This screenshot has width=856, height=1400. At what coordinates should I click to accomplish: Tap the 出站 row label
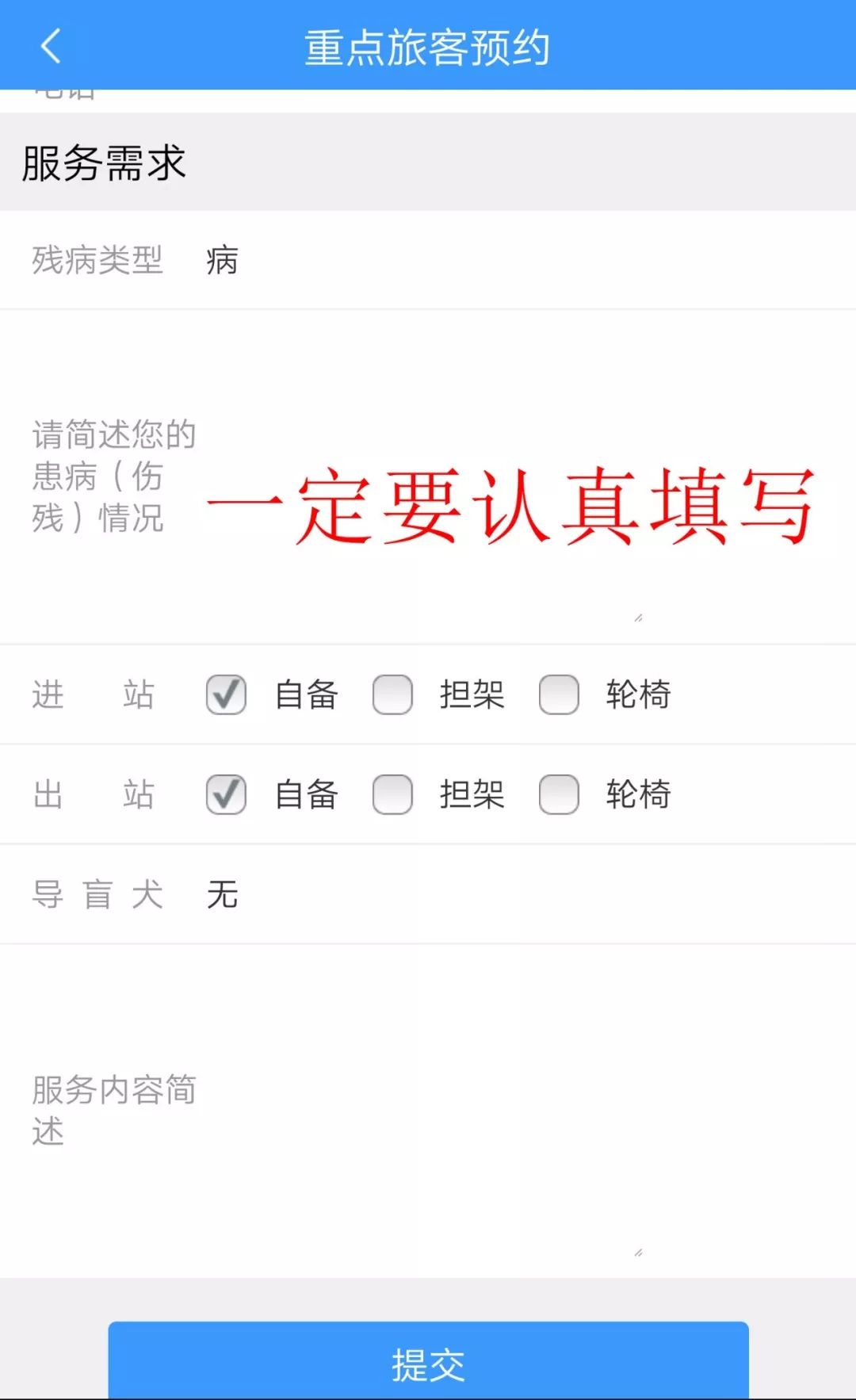[x=91, y=794]
